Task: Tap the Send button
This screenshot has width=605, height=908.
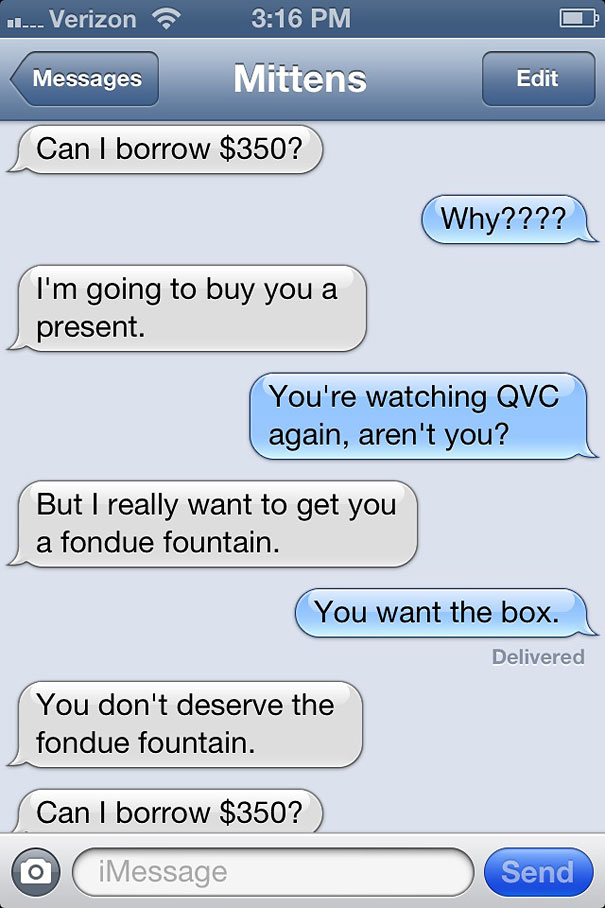Action: [x=537, y=872]
